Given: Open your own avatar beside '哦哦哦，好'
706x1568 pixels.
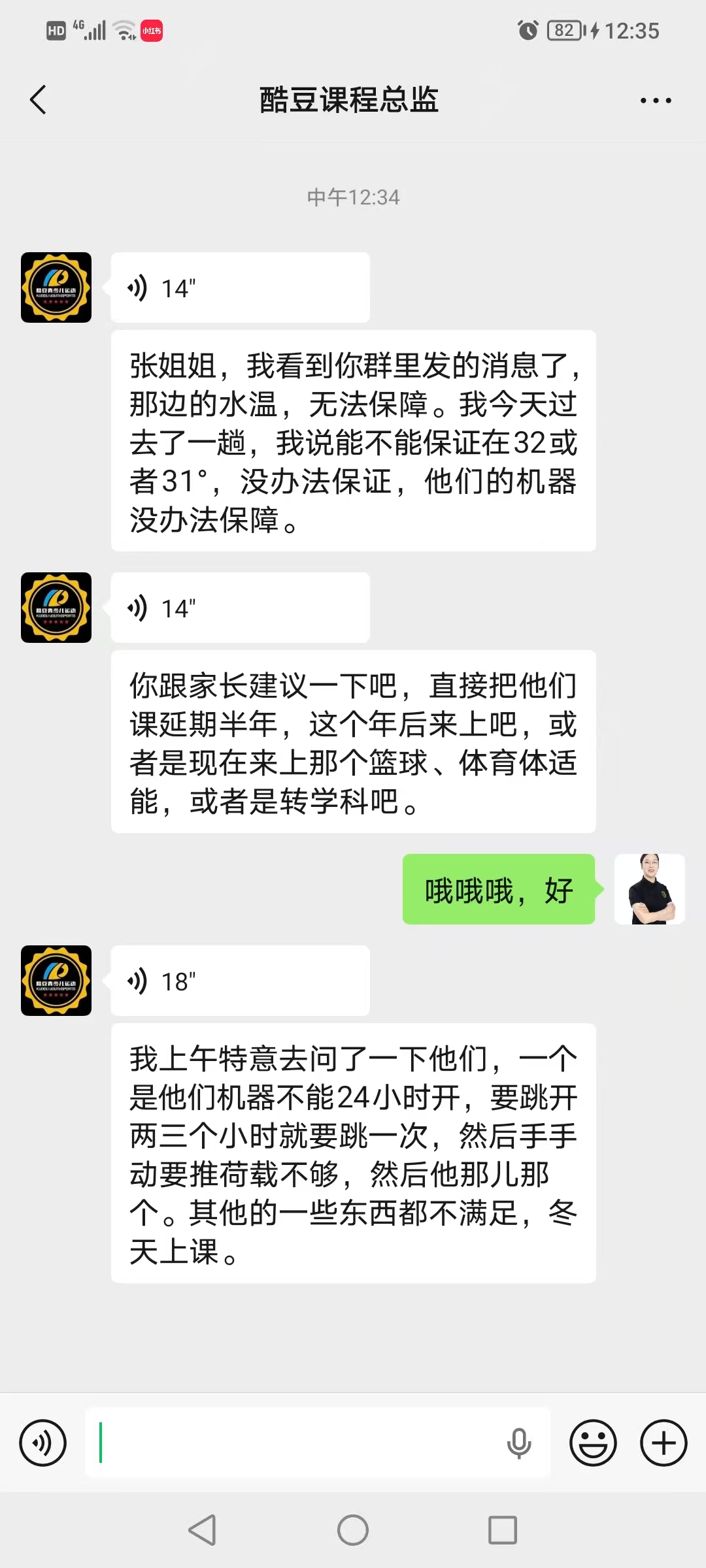Looking at the screenshot, I should (x=649, y=889).
